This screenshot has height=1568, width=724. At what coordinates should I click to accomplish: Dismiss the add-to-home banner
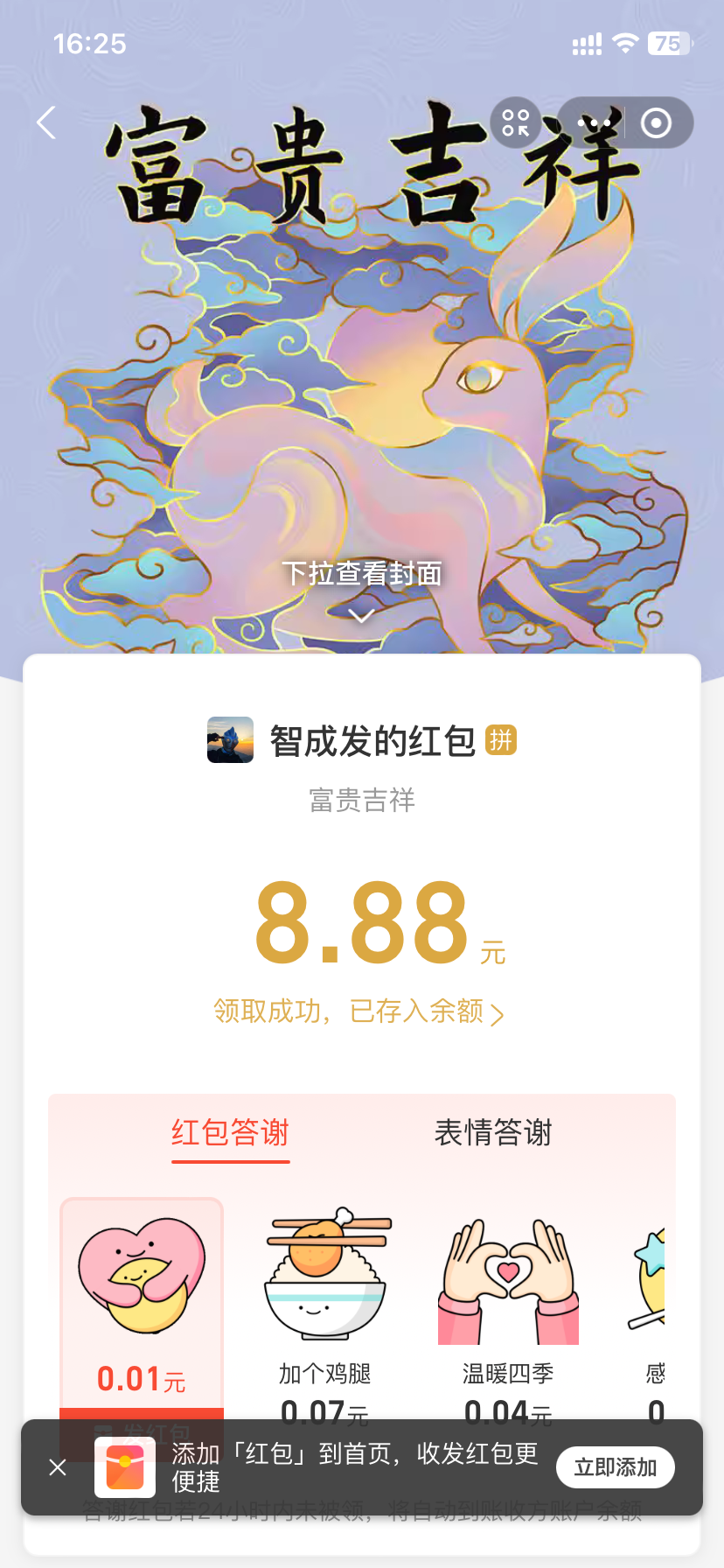tap(58, 1467)
